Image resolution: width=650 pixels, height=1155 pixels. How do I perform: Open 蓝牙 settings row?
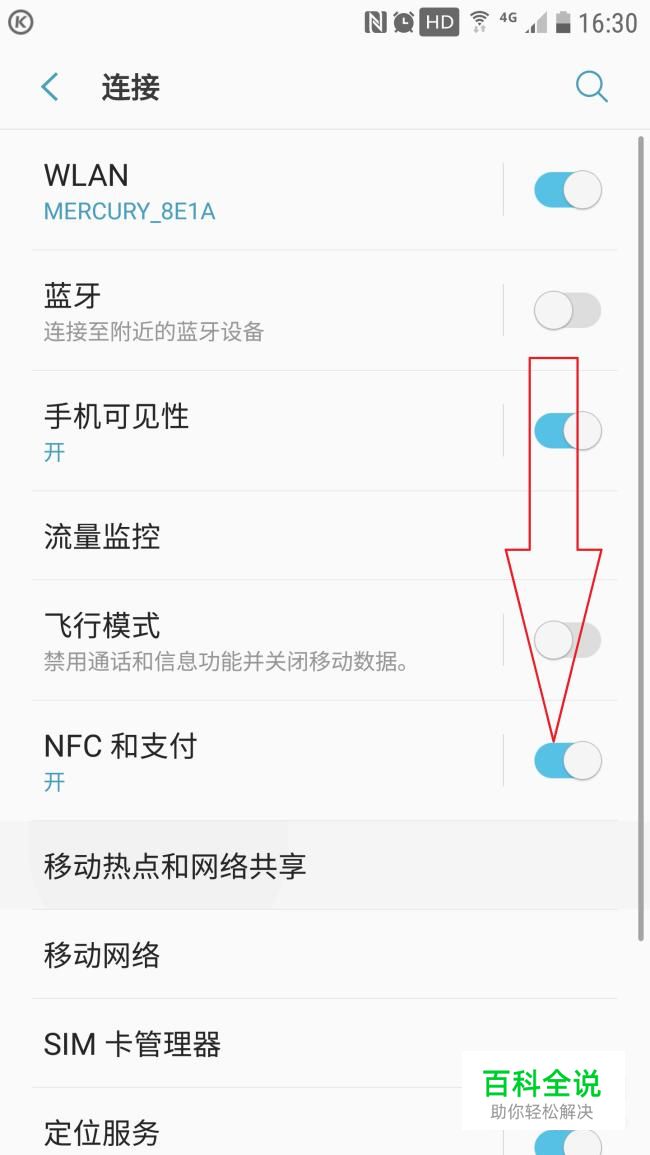pos(250,311)
